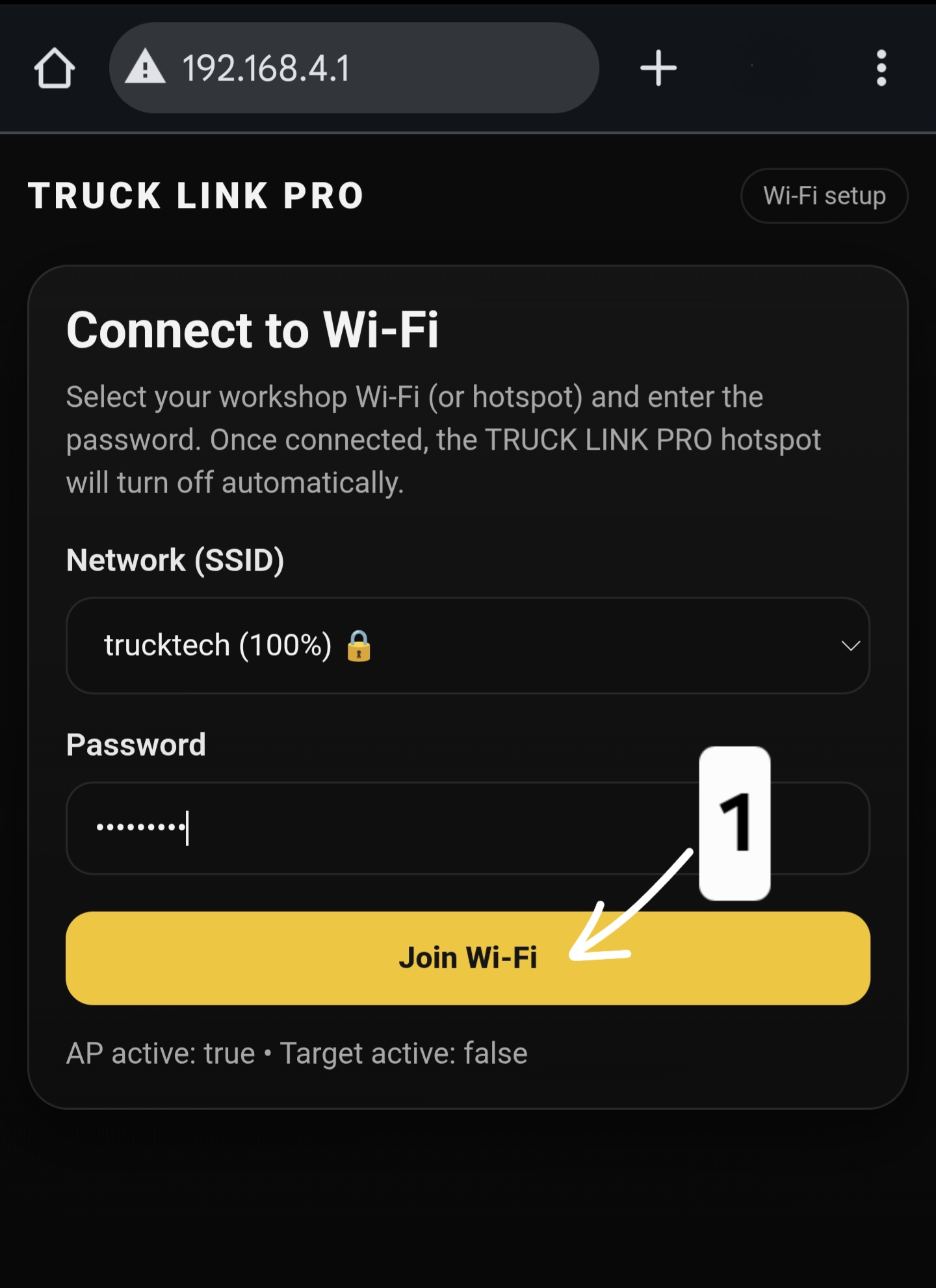
Task: Switch to the Wi-Fi setup view
Action: tap(824, 196)
